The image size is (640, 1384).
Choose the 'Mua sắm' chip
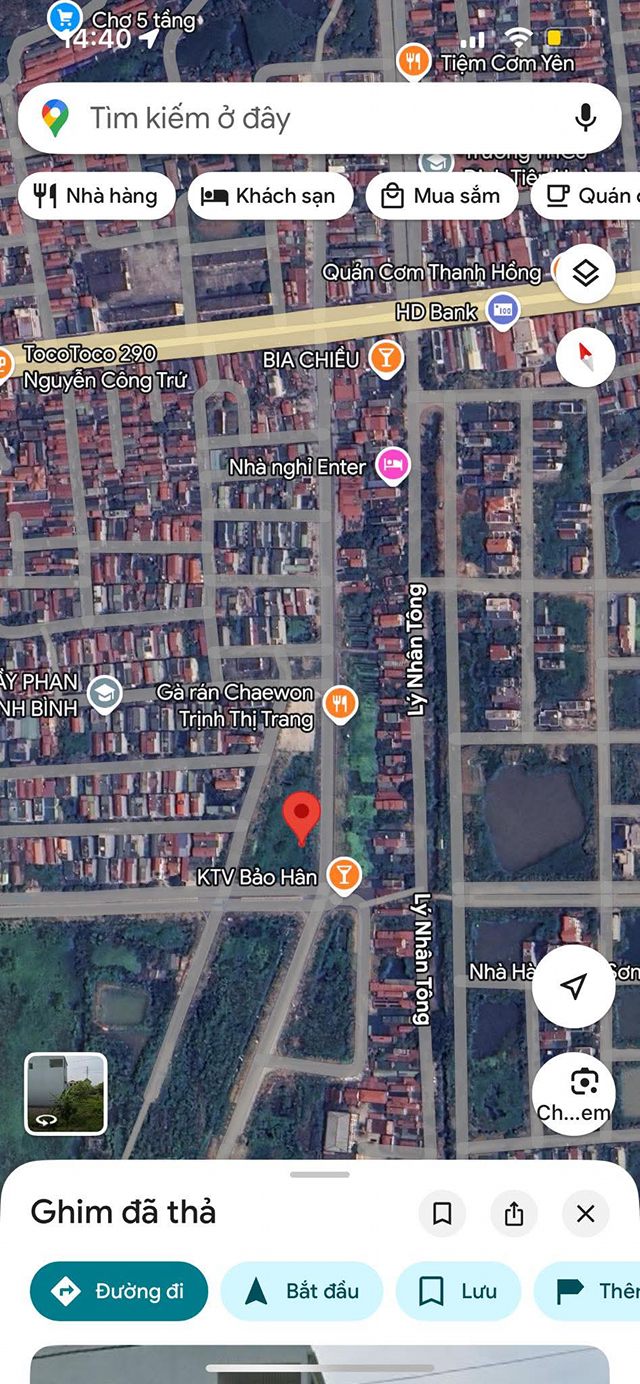coord(442,196)
